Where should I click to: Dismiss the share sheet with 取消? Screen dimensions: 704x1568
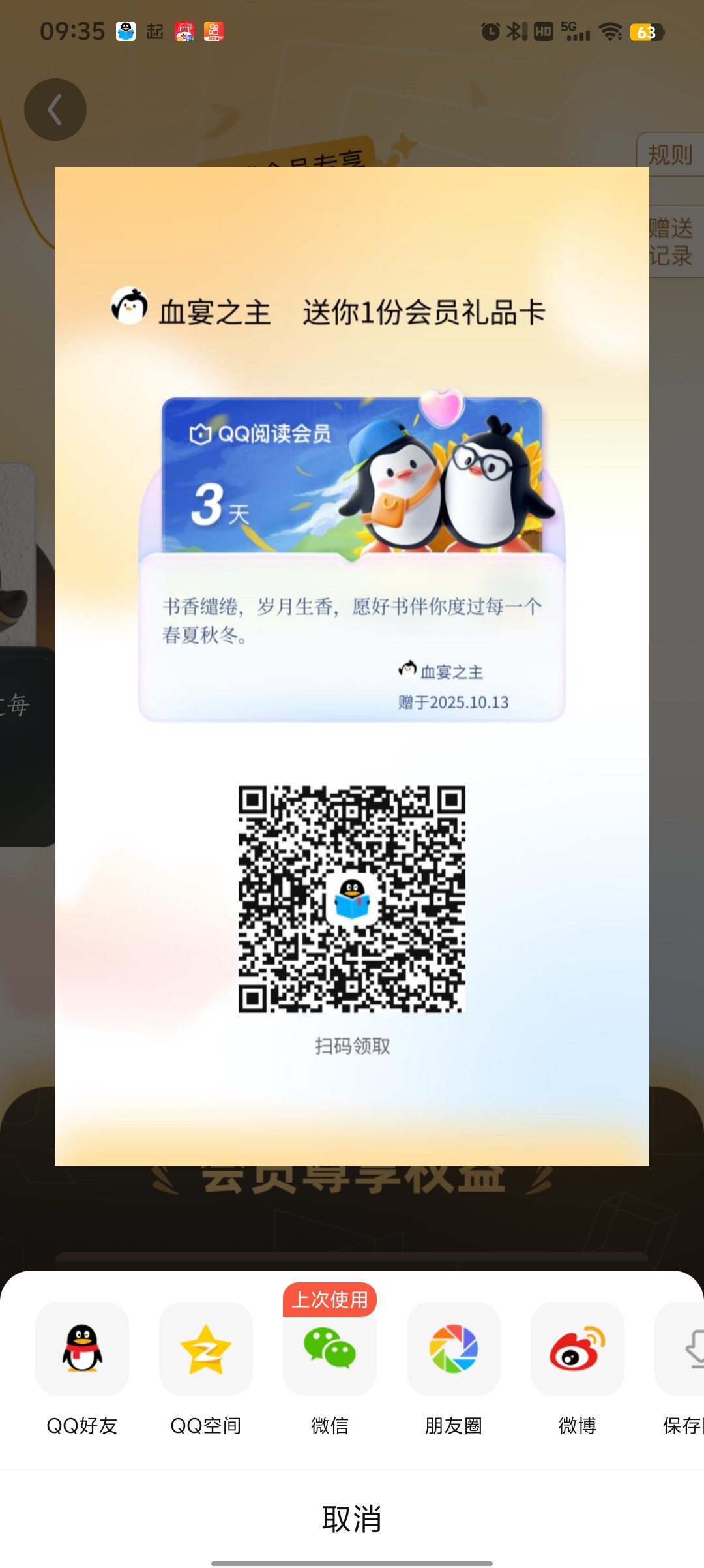(x=352, y=1519)
